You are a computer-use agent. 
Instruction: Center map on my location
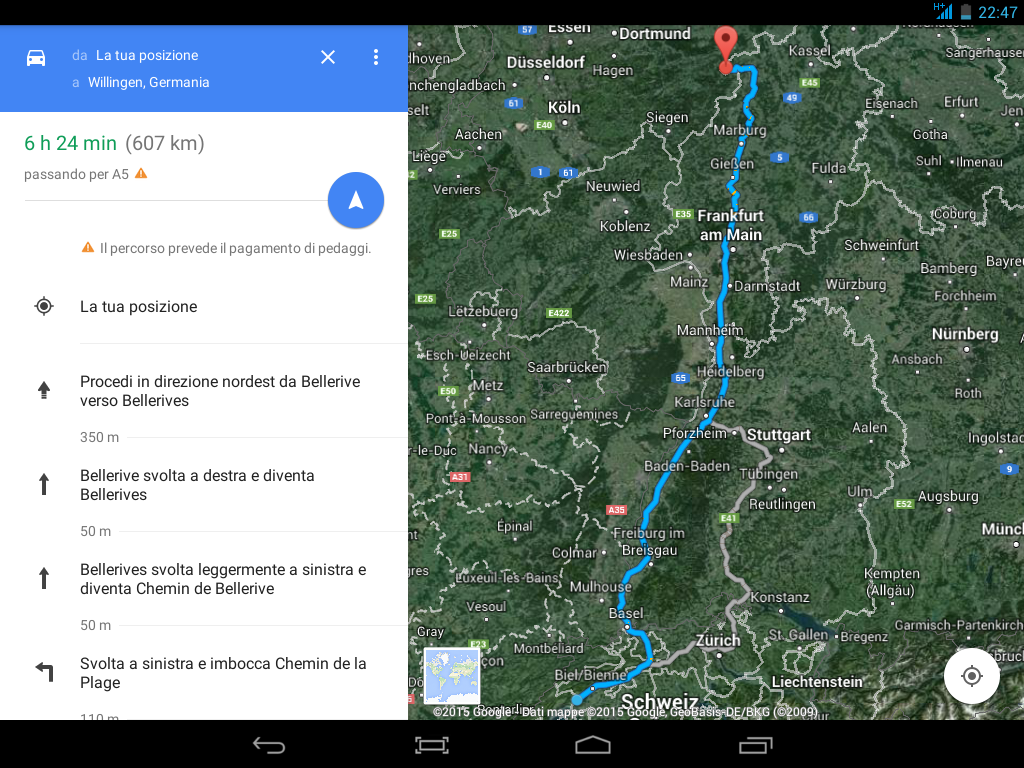click(x=971, y=676)
